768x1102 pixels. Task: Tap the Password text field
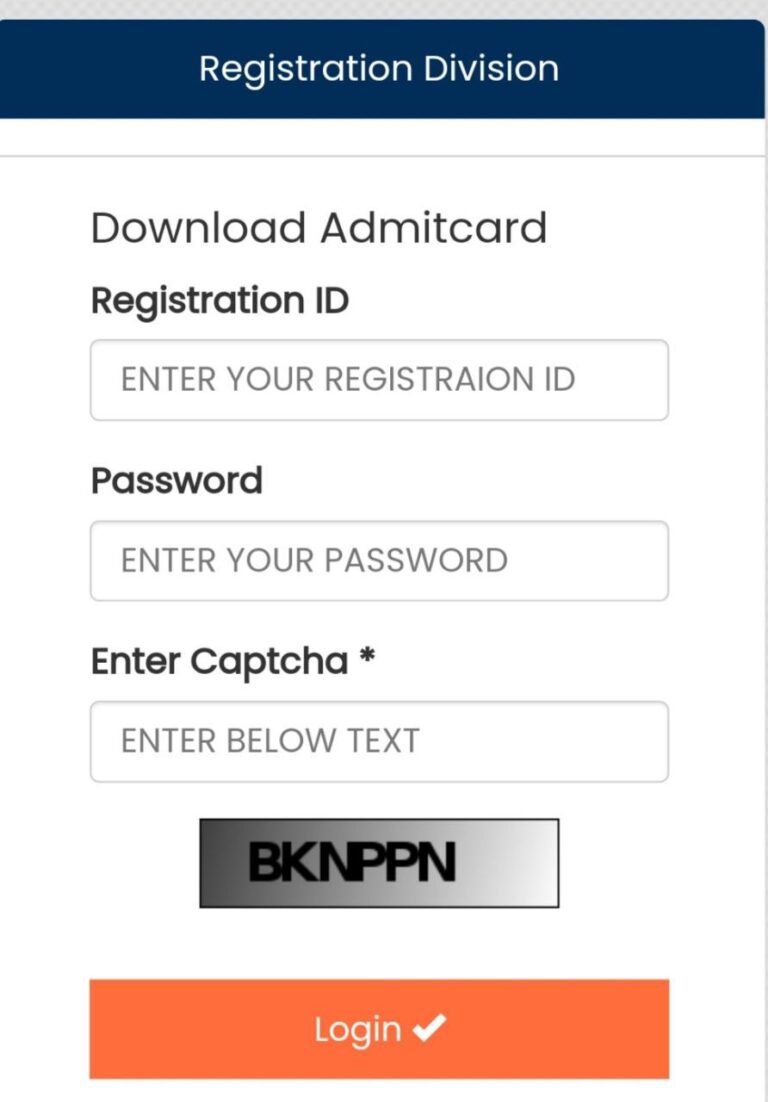point(379,560)
